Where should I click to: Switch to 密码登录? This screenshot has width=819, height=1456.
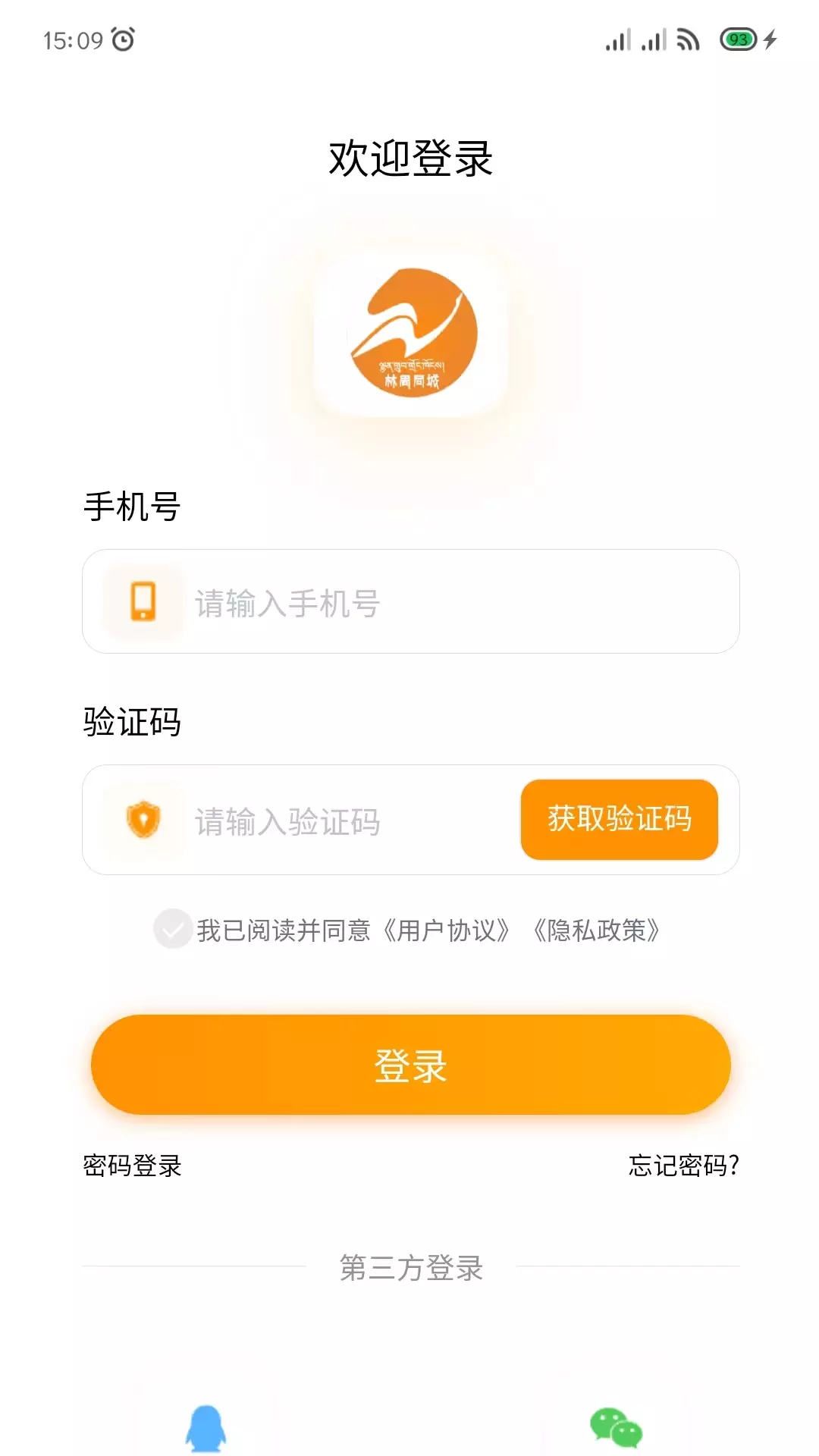click(x=132, y=1166)
